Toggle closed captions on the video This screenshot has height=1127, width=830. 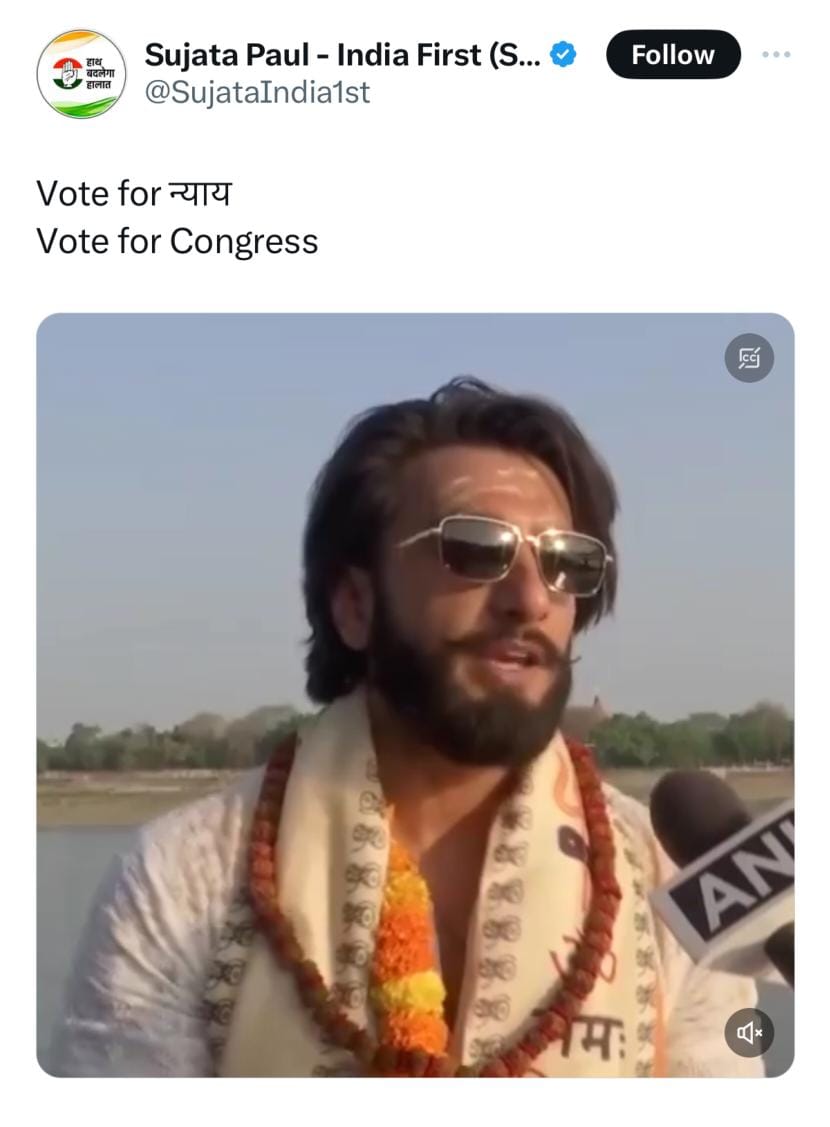tap(749, 357)
